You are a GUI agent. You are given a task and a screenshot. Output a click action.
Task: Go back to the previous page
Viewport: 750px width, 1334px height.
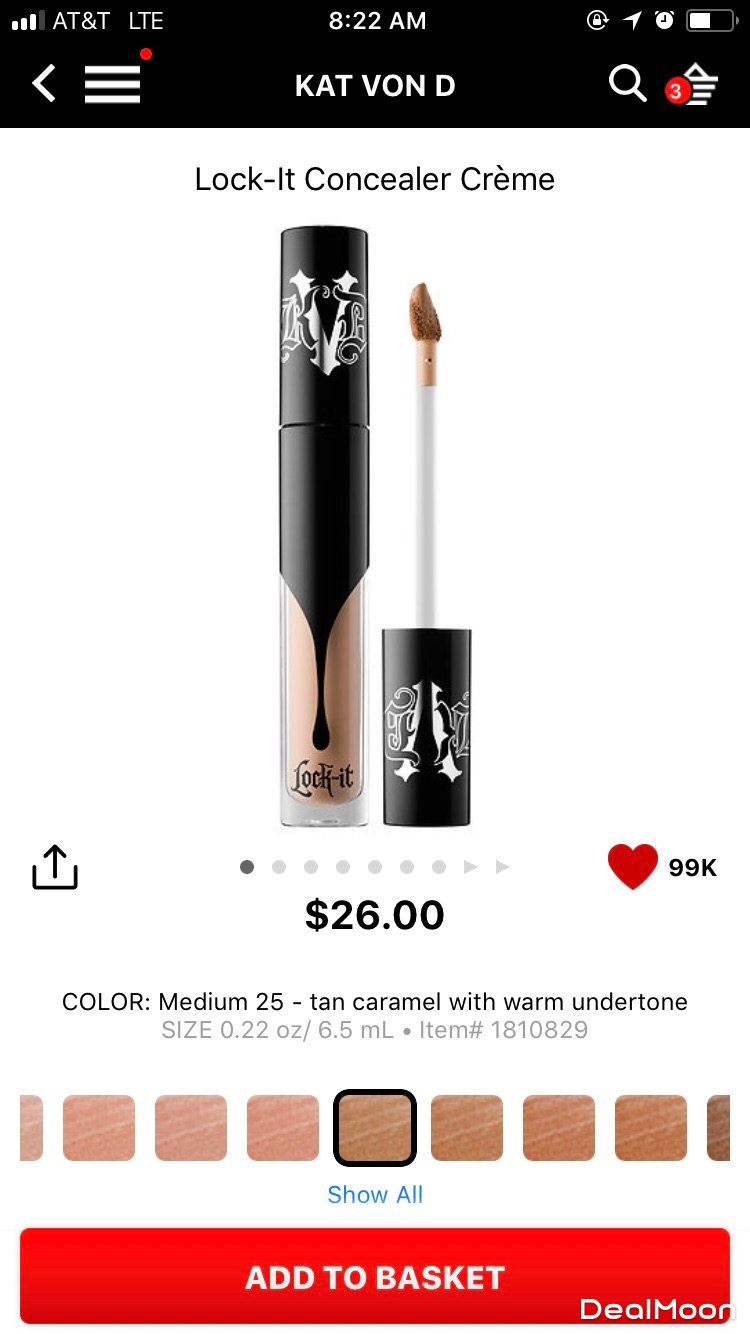pyautogui.click(x=44, y=84)
